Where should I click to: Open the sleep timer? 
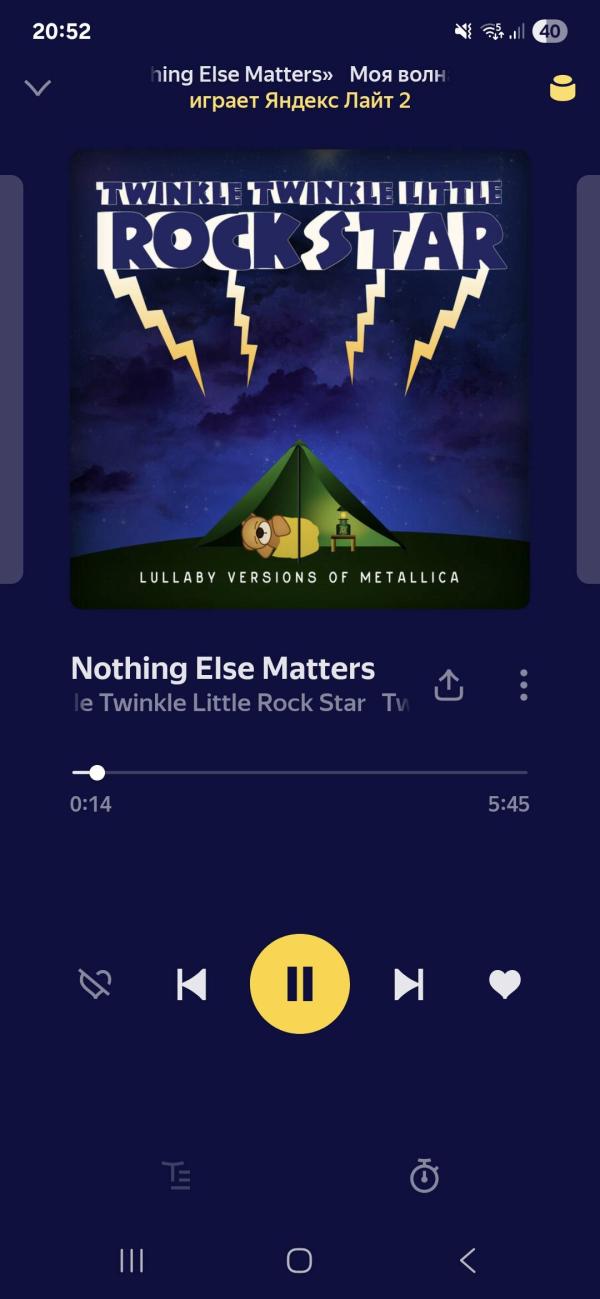[x=424, y=1175]
